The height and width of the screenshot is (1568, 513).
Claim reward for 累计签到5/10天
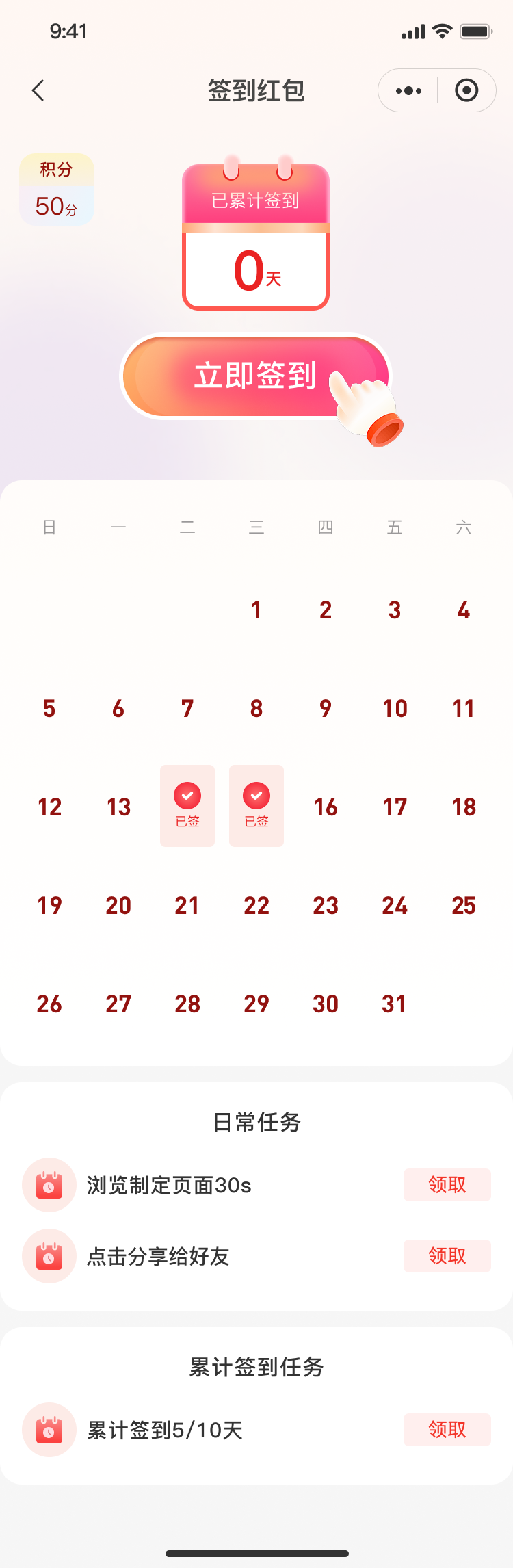[x=447, y=1429]
